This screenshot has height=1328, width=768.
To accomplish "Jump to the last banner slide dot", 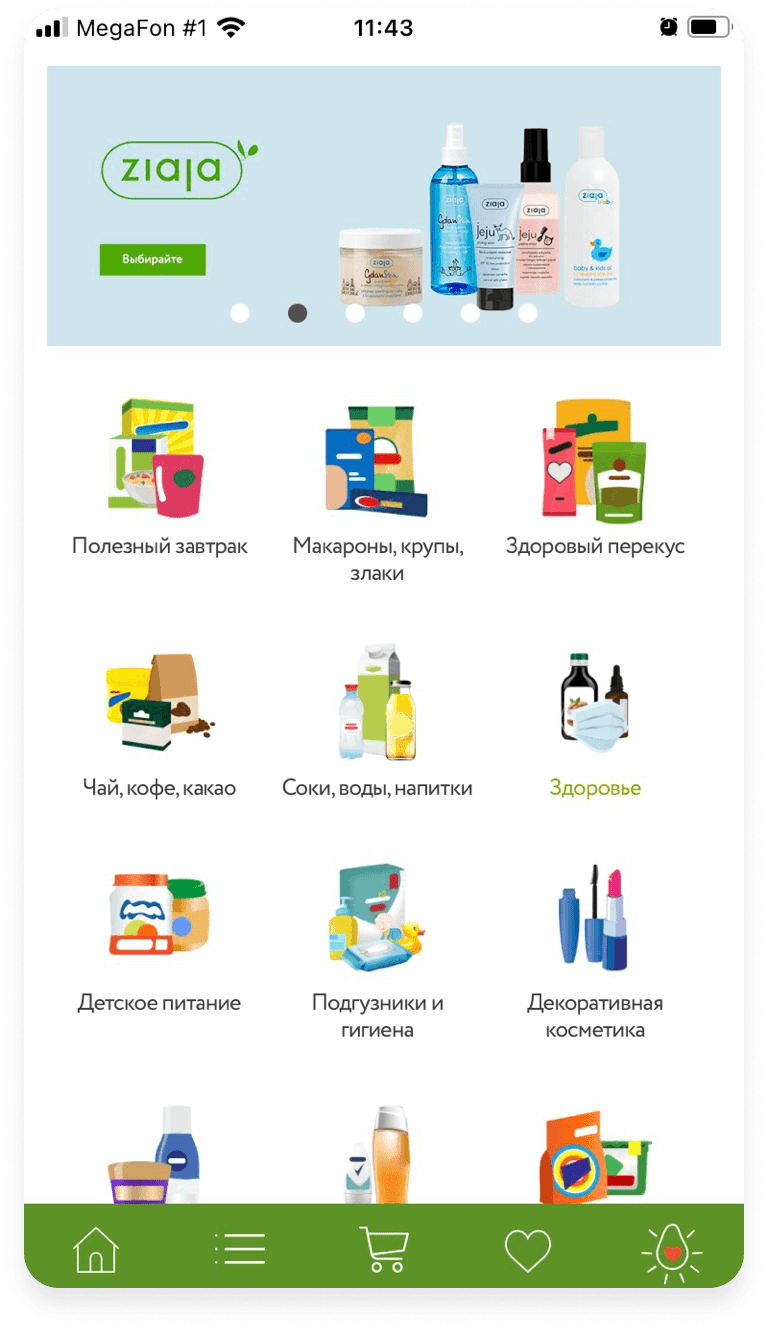I will 528,313.
